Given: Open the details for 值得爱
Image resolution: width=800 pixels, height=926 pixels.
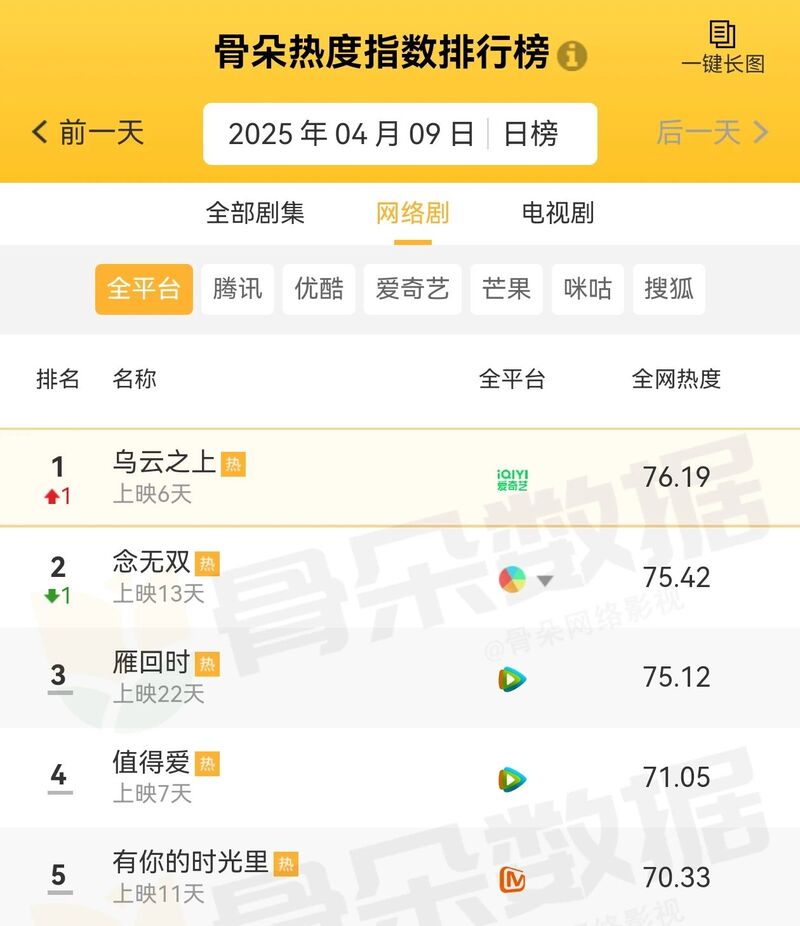Looking at the screenshot, I should click(151, 762).
